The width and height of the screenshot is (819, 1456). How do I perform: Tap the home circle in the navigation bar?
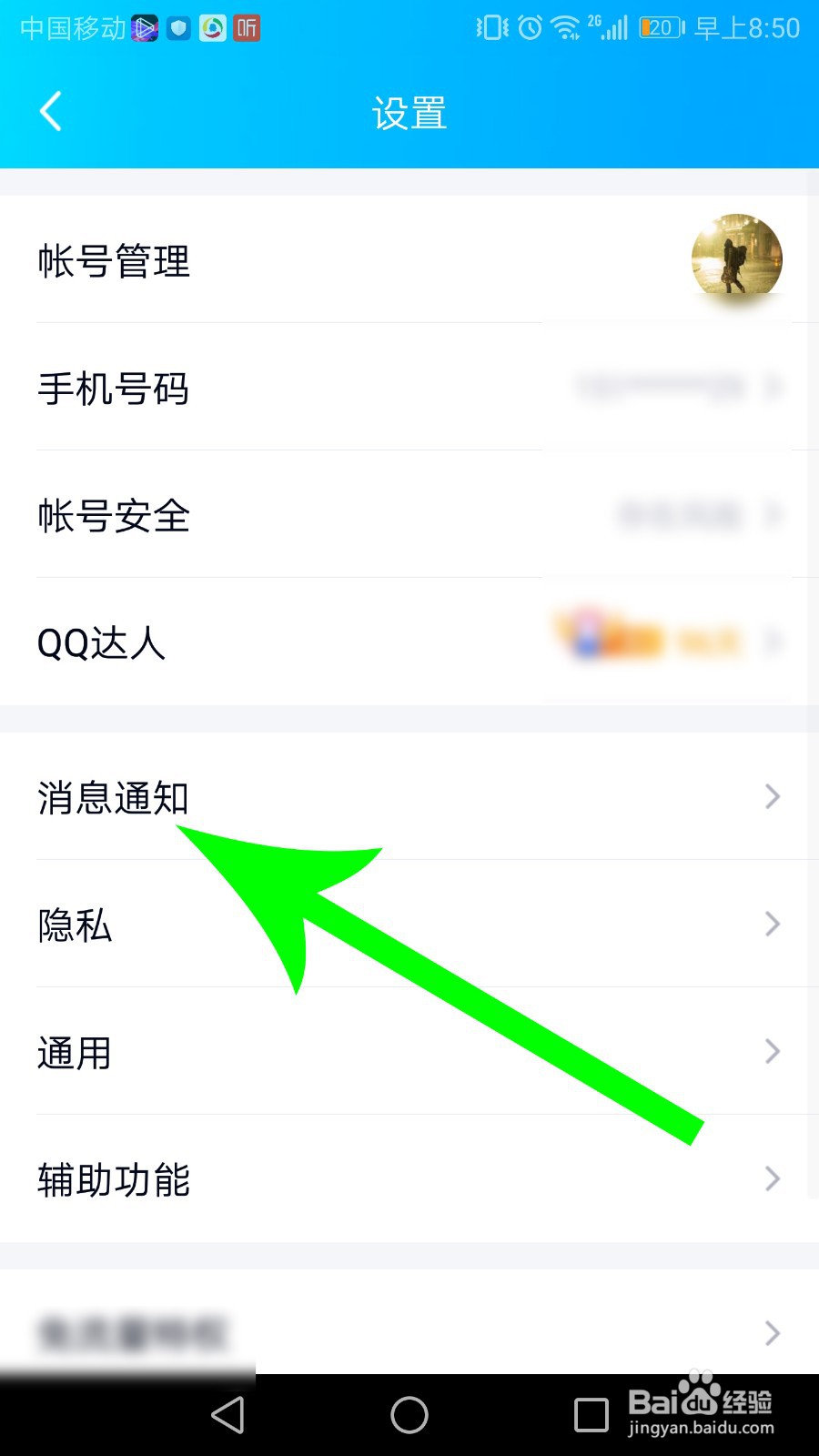[409, 1416]
